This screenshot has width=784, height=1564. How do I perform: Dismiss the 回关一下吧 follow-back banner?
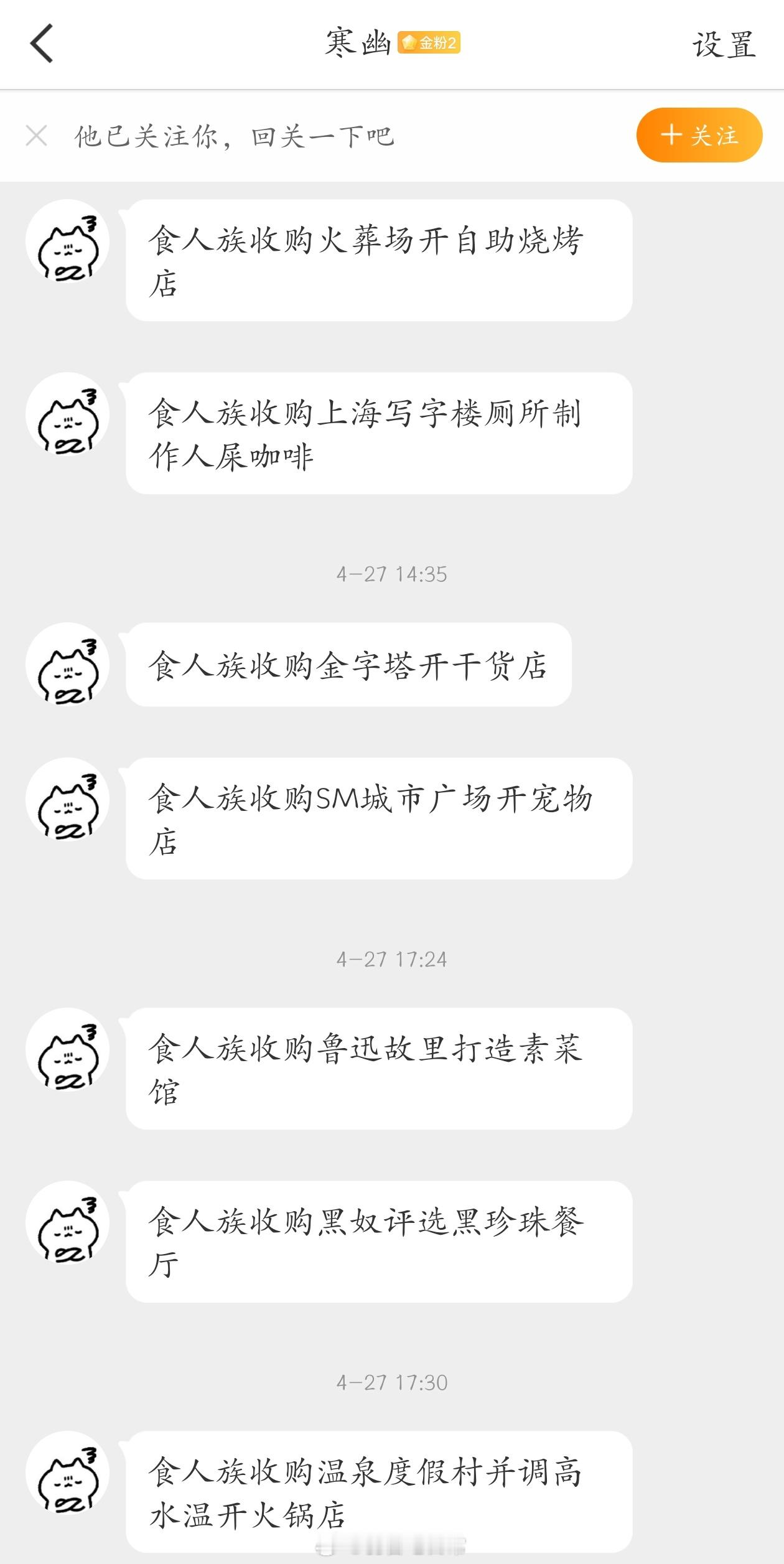coord(37,136)
